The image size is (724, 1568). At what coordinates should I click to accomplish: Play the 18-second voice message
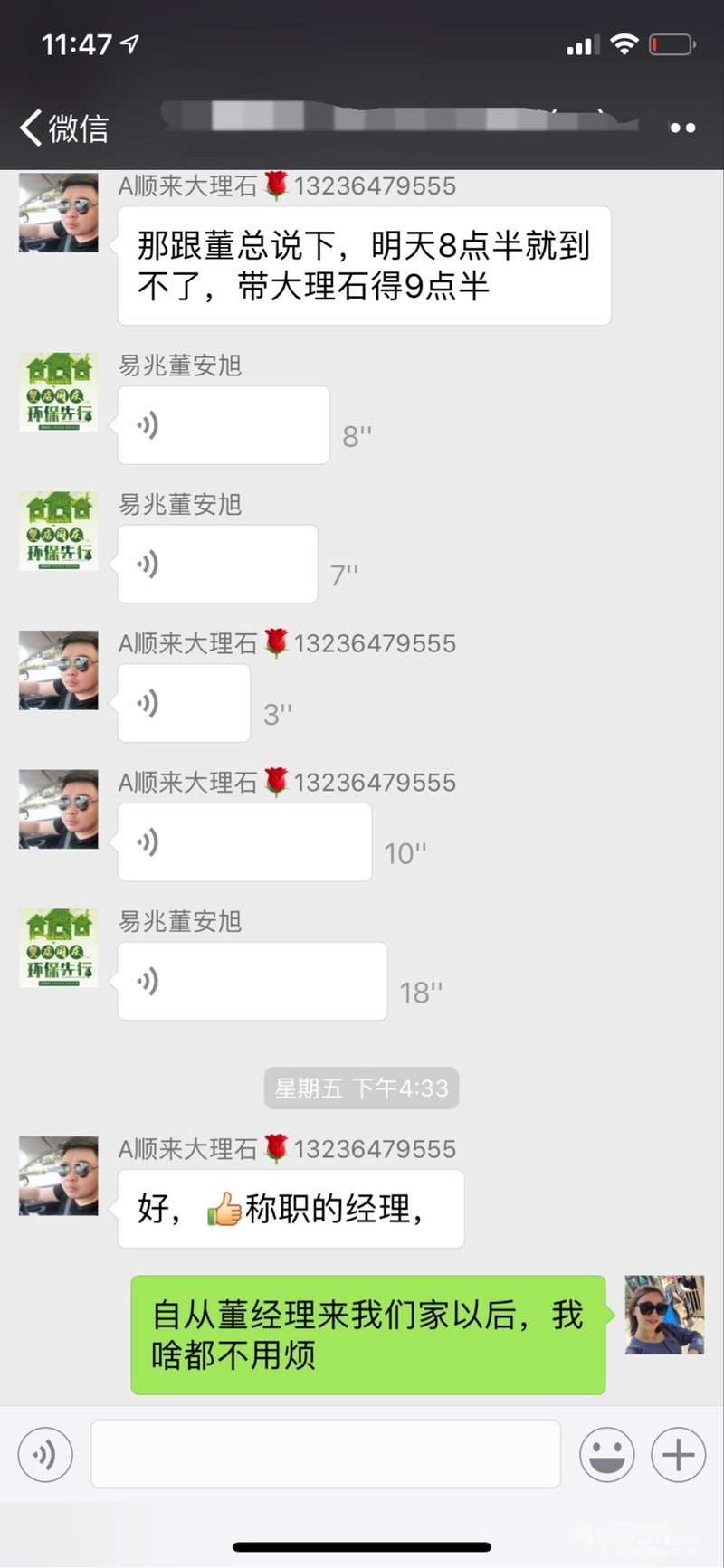[252, 981]
